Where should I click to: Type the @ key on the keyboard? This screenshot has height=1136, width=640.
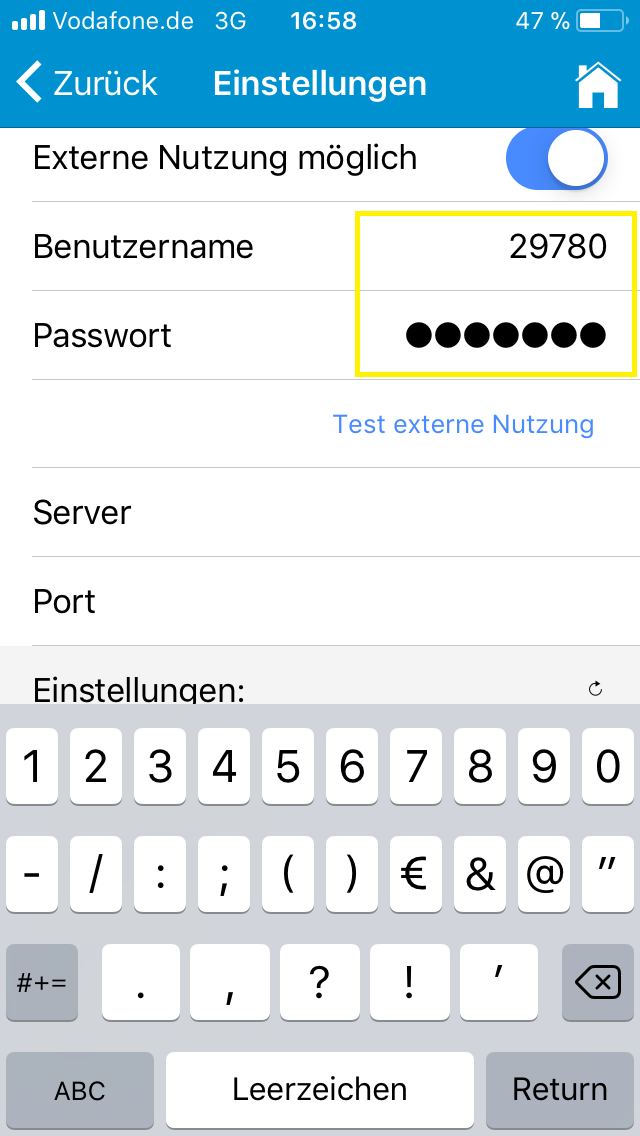[544, 875]
